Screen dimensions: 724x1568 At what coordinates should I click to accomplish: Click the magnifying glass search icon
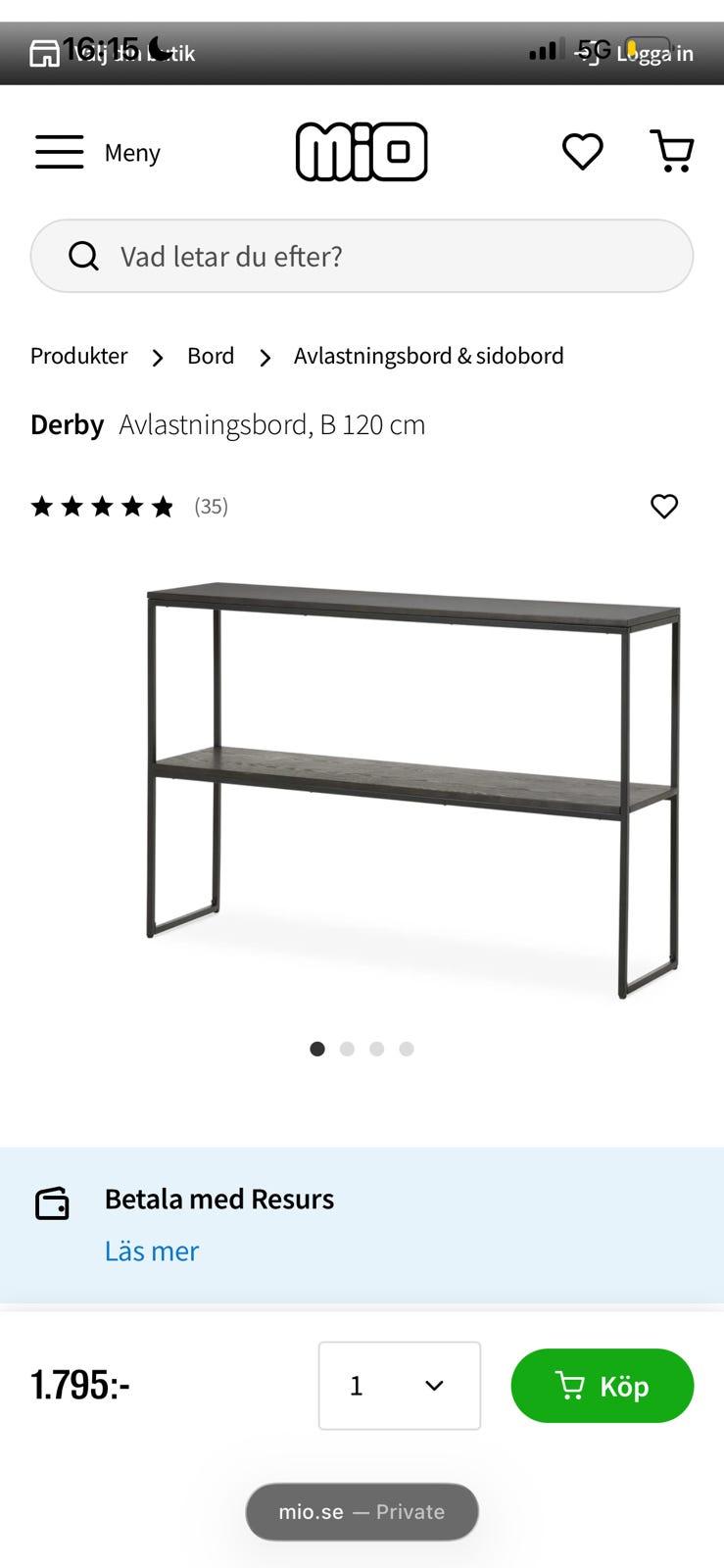[83, 256]
